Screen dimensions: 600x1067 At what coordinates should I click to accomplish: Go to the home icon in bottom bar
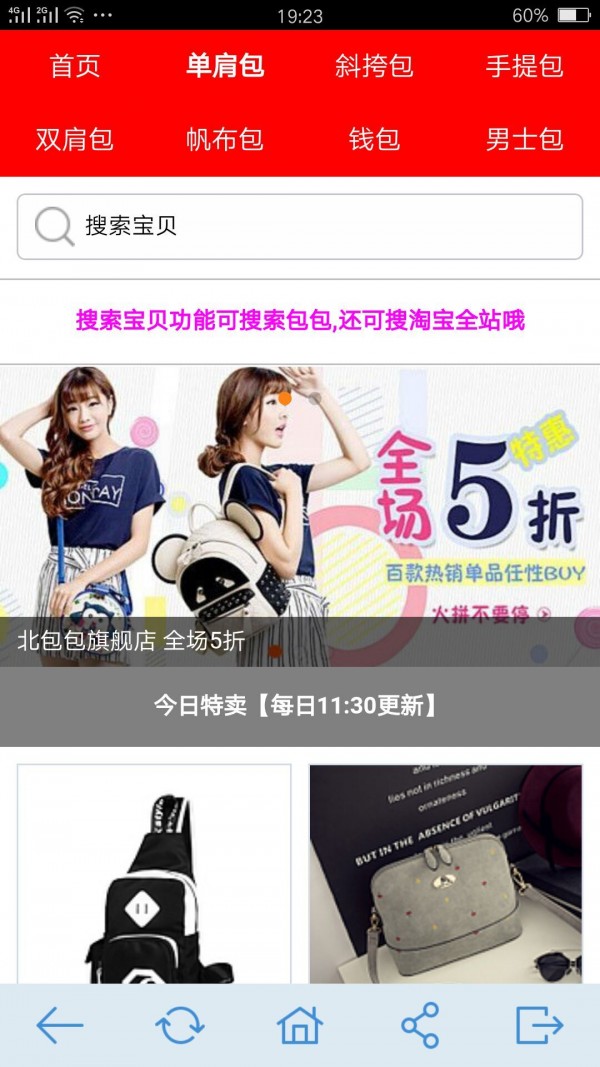tap(300, 1025)
